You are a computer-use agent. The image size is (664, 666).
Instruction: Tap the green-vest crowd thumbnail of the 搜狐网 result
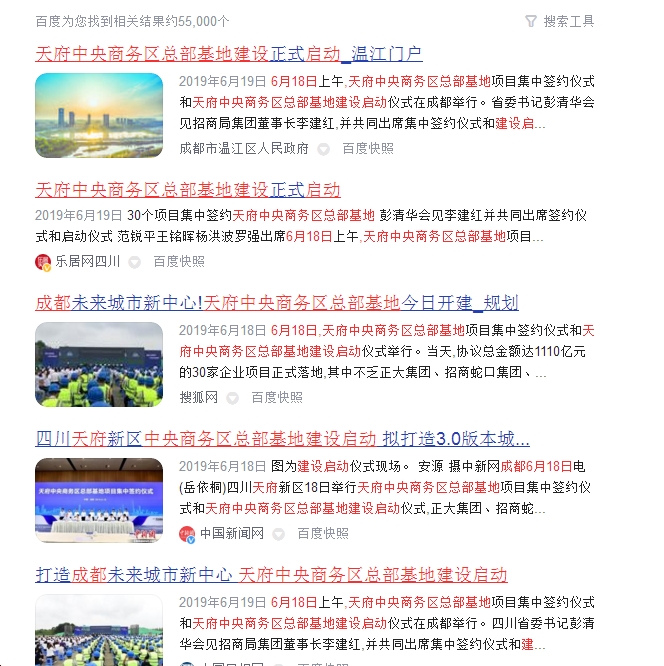point(99,364)
